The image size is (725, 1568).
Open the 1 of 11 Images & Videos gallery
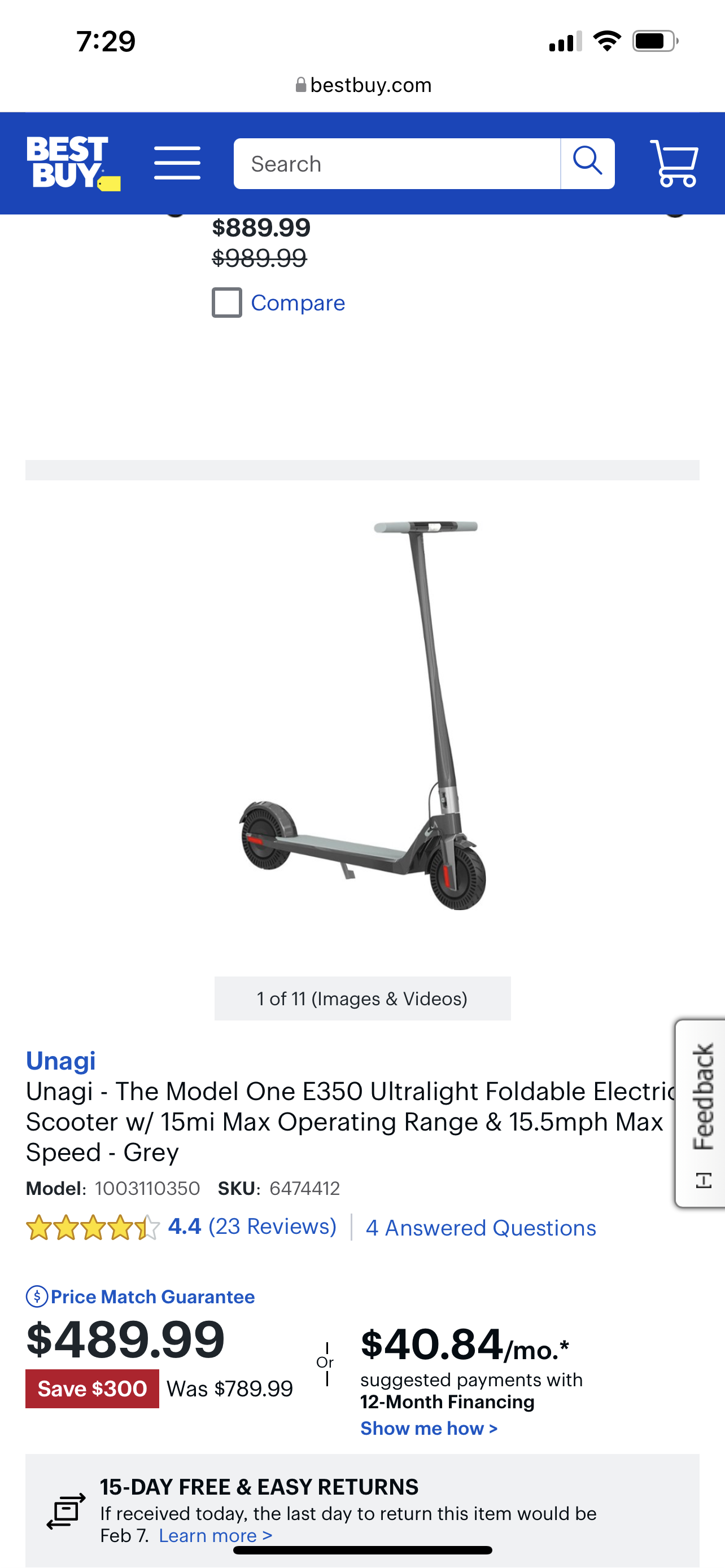(362, 998)
